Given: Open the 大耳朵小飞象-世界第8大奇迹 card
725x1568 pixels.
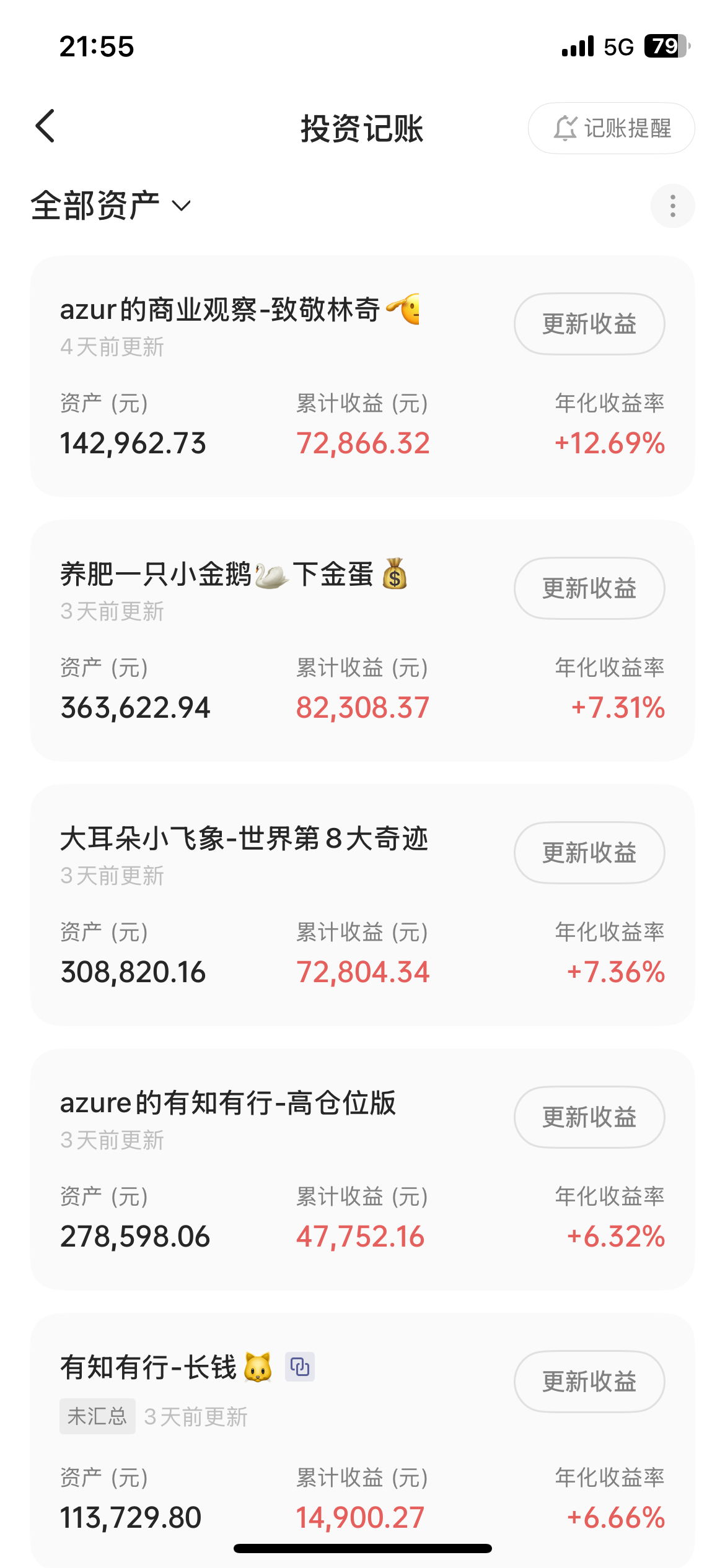Looking at the screenshot, I should [362, 905].
